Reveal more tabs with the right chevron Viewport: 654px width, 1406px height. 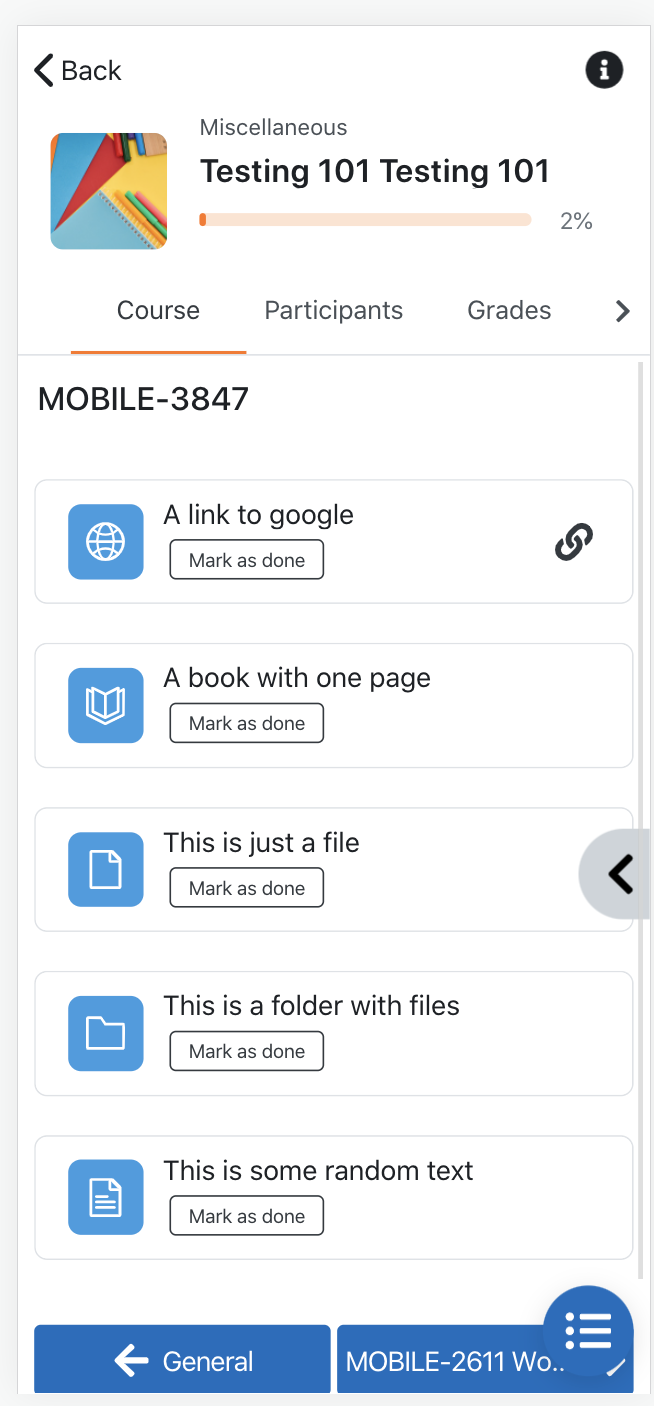[x=622, y=311]
